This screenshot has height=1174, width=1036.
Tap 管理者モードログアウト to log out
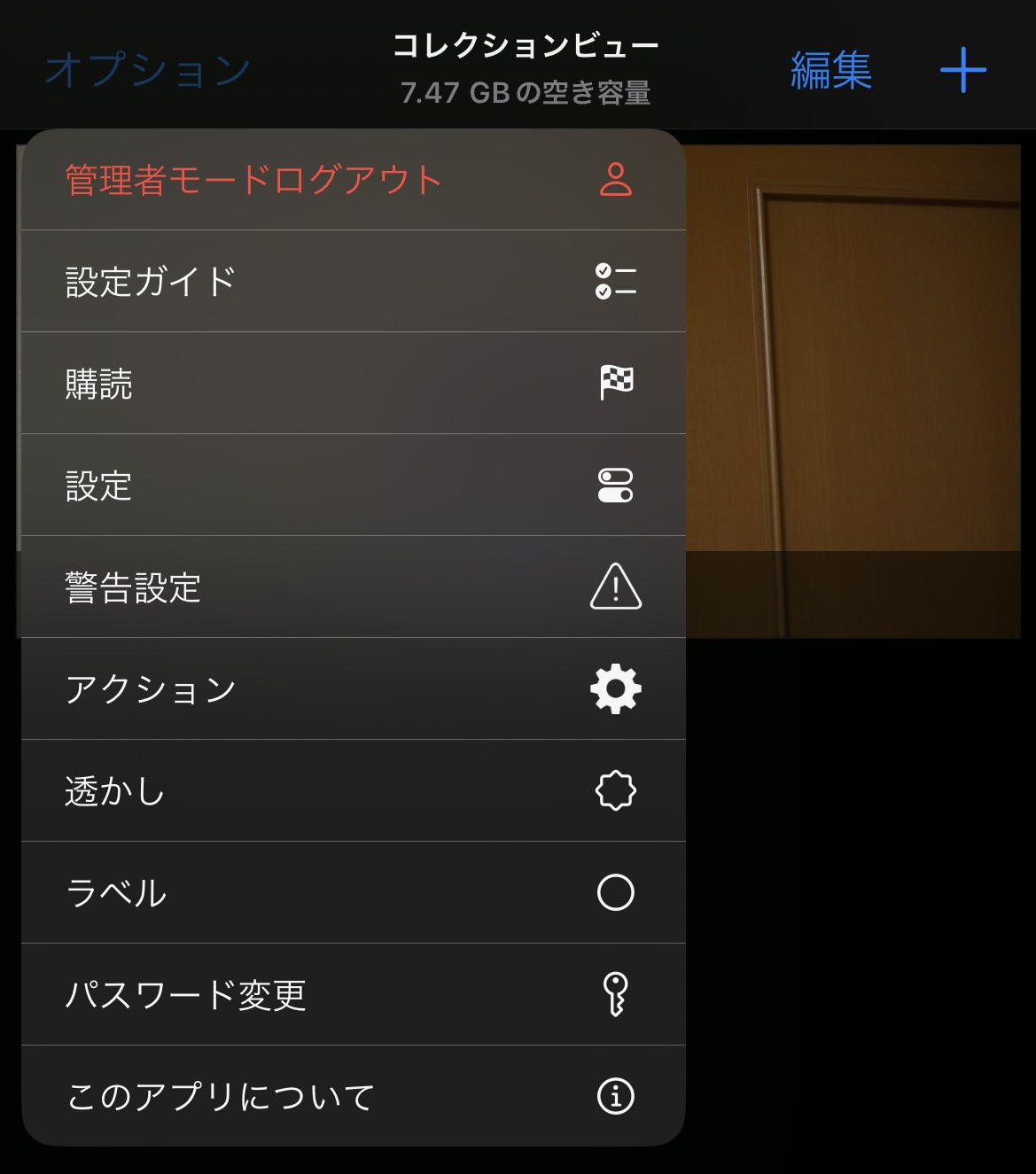click(x=353, y=180)
